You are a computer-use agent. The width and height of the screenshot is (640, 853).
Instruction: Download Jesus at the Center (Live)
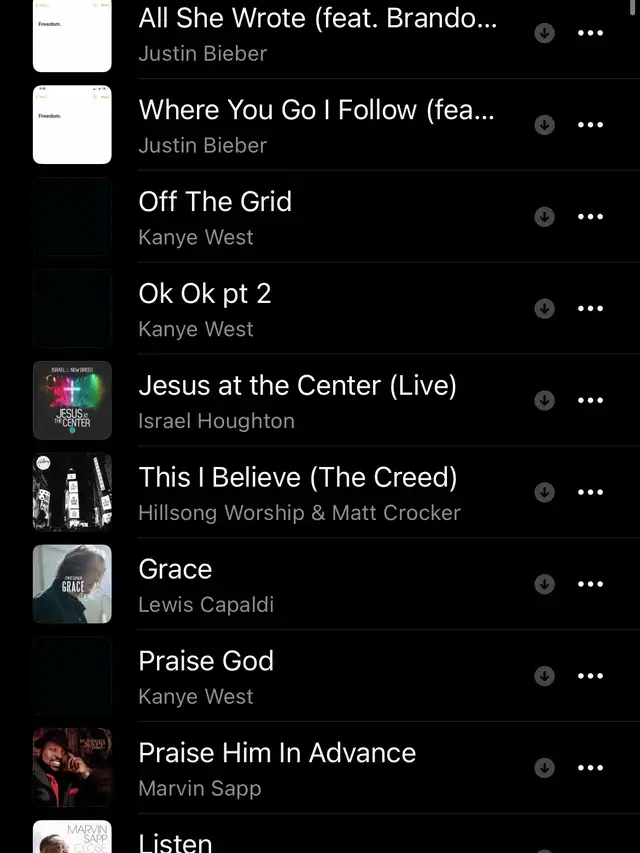[544, 400]
